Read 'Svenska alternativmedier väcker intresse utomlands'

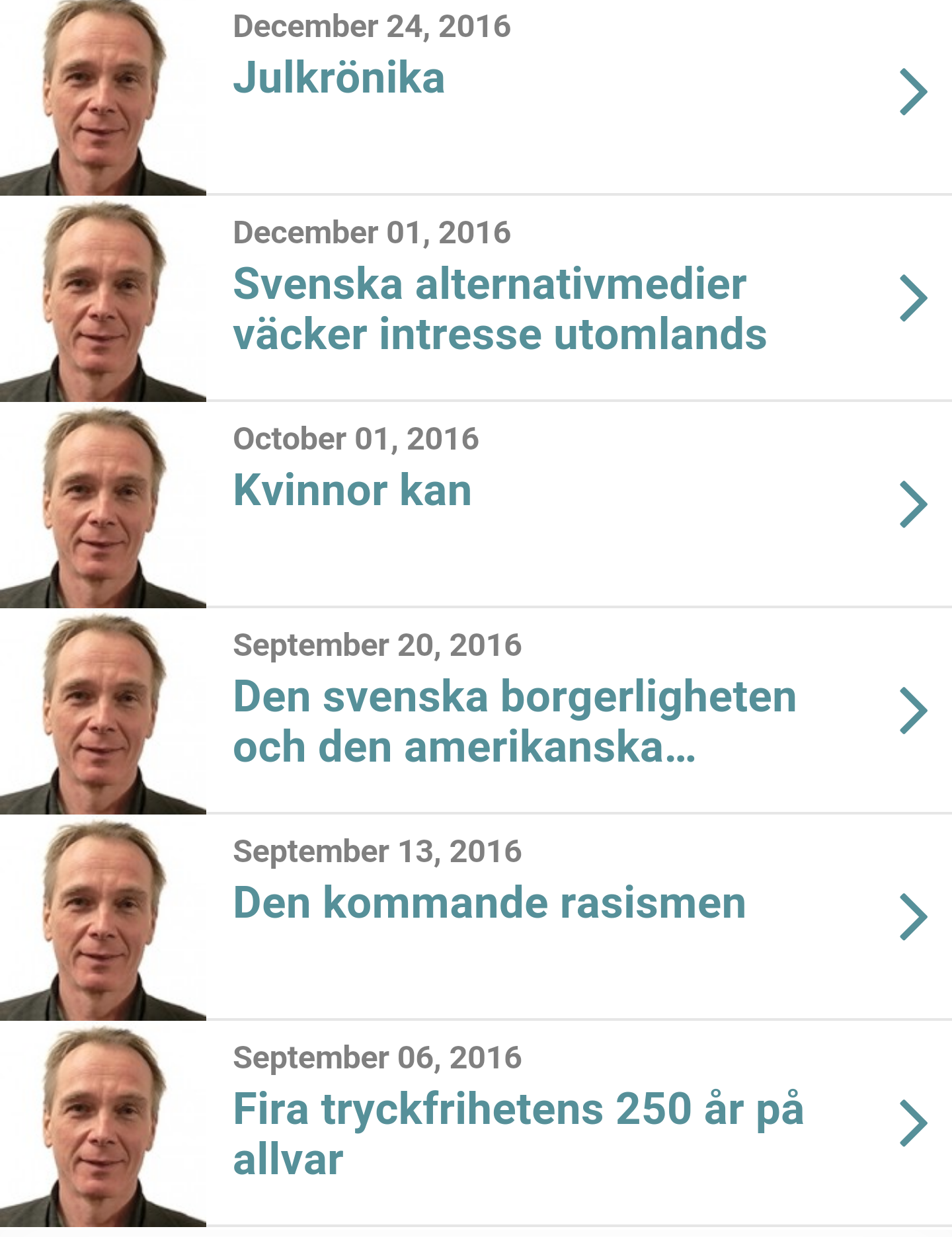coord(499,309)
